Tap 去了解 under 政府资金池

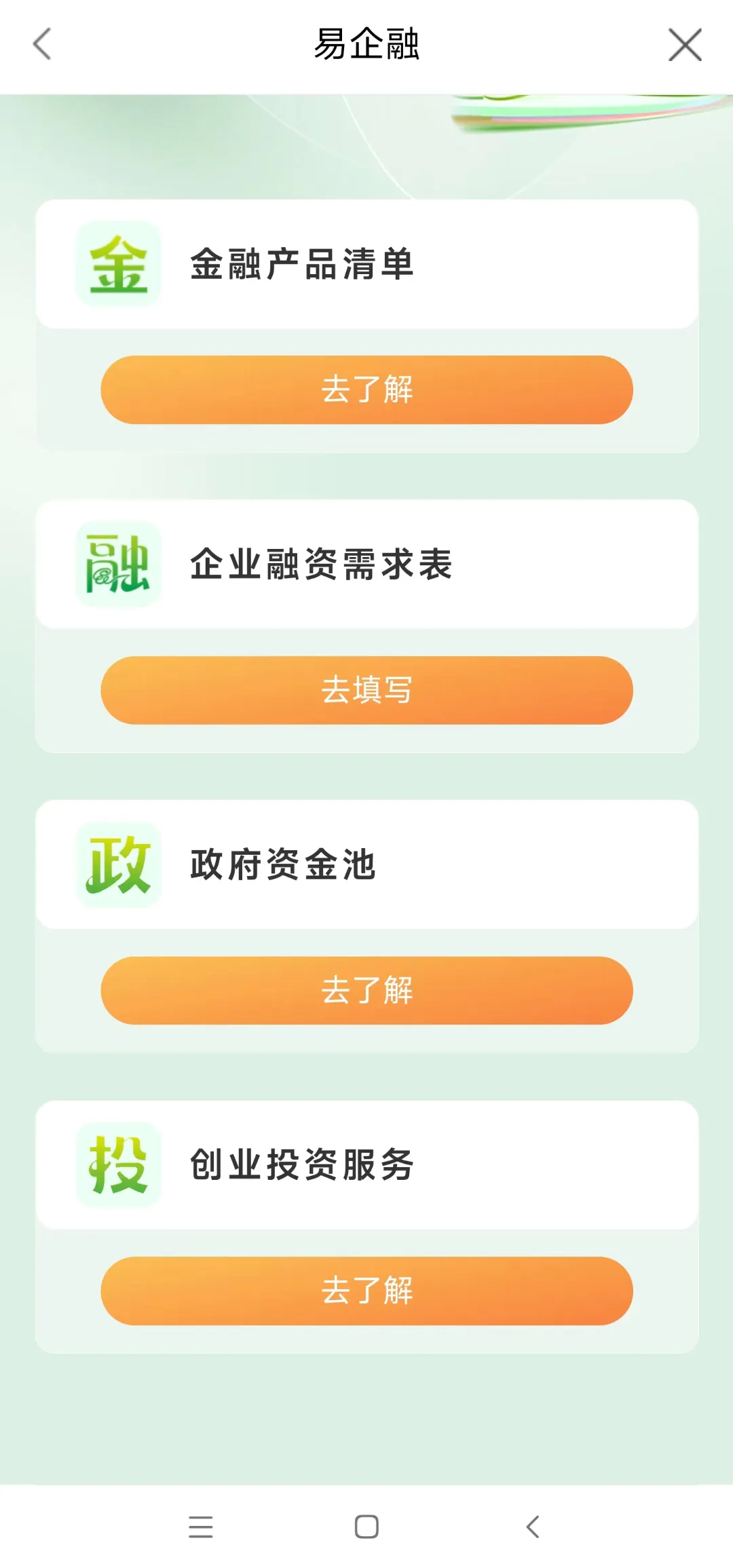[x=366, y=990]
